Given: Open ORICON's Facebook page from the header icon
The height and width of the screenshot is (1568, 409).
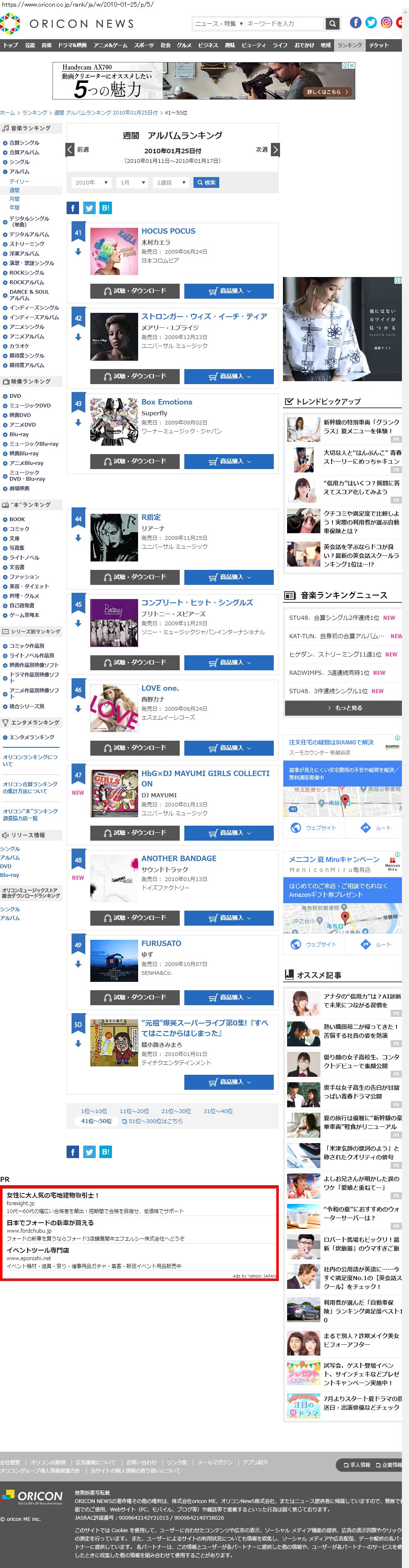Looking at the screenshot, I should [x=355, y=23].
